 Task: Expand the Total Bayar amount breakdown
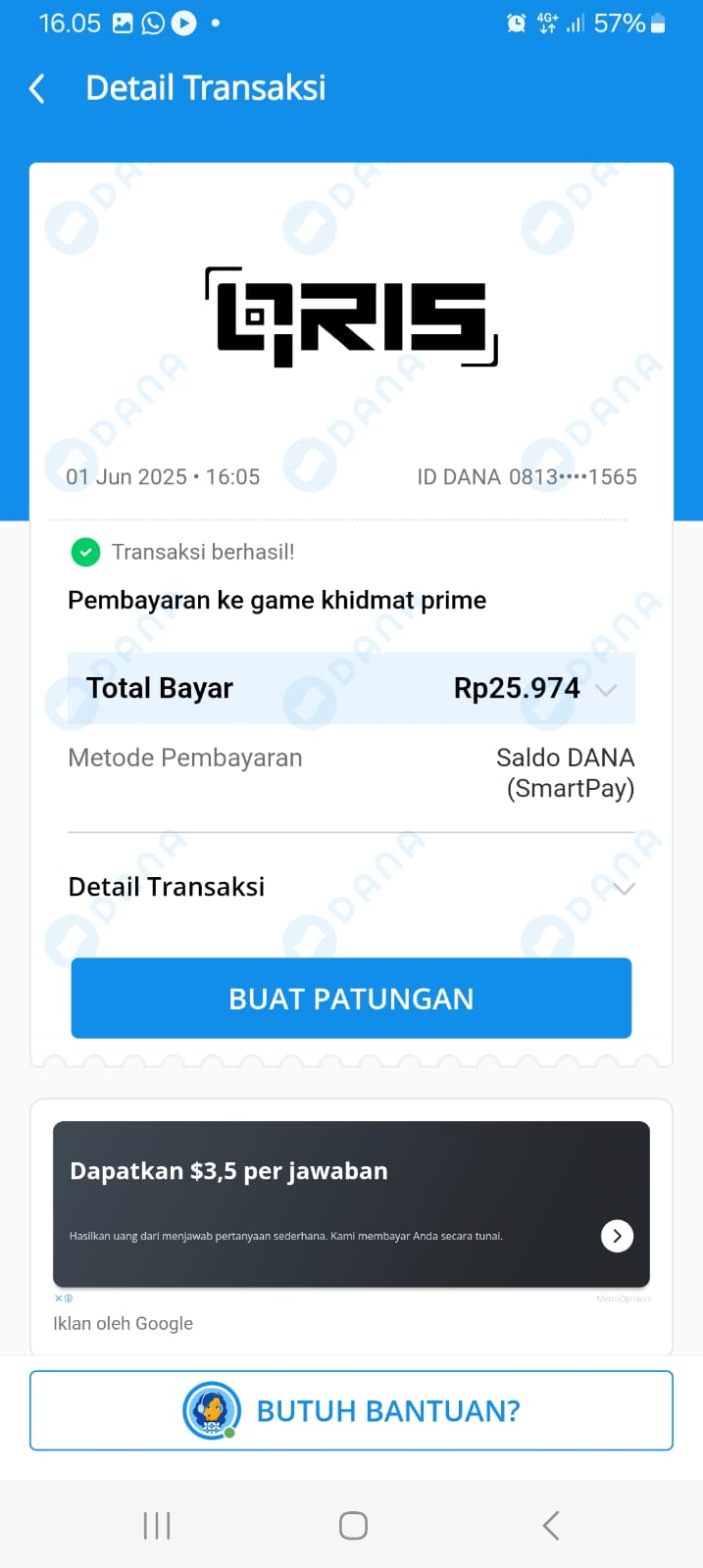coord(606,690)
